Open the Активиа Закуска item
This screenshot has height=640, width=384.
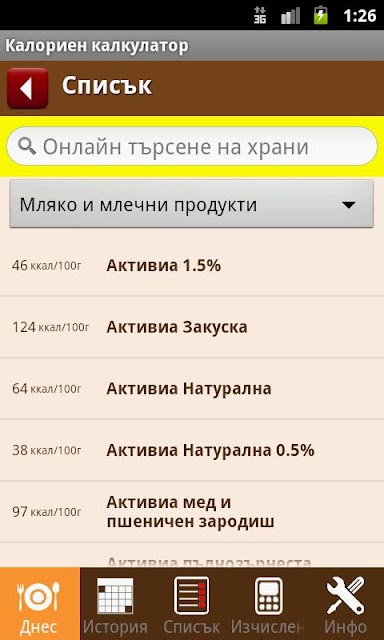192,327
